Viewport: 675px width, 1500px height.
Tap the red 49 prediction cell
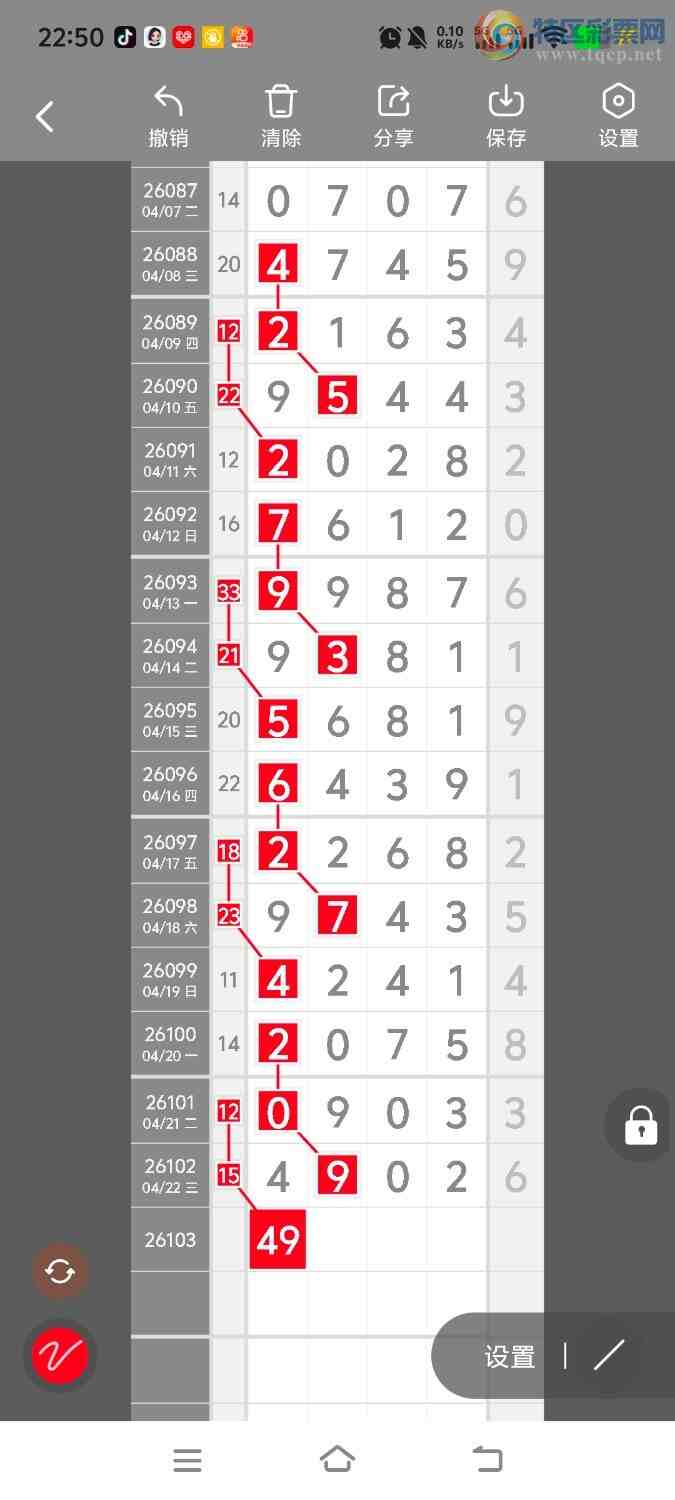tap(277, 1240)
